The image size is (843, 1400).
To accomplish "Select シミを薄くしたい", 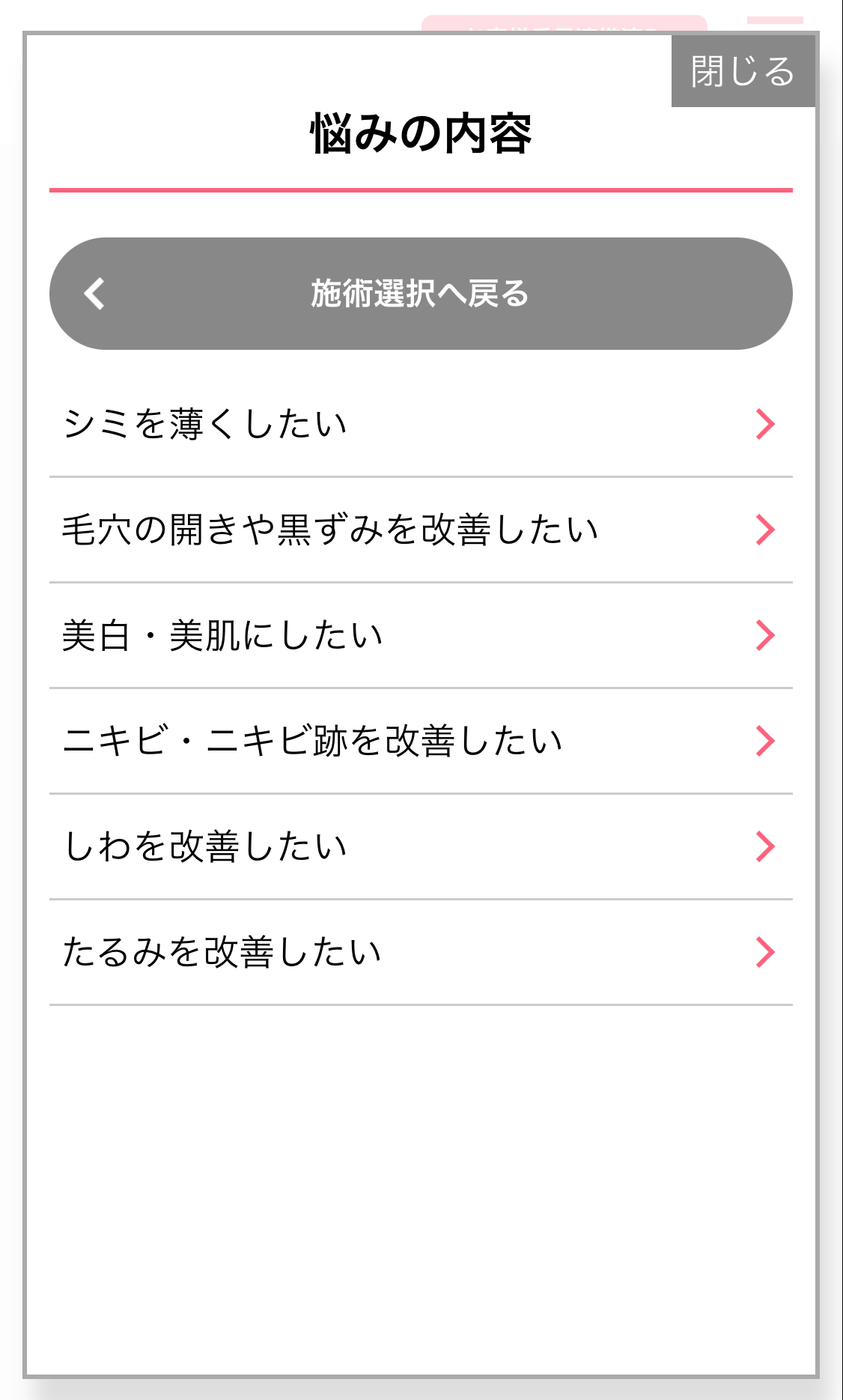I will (420, 424).
